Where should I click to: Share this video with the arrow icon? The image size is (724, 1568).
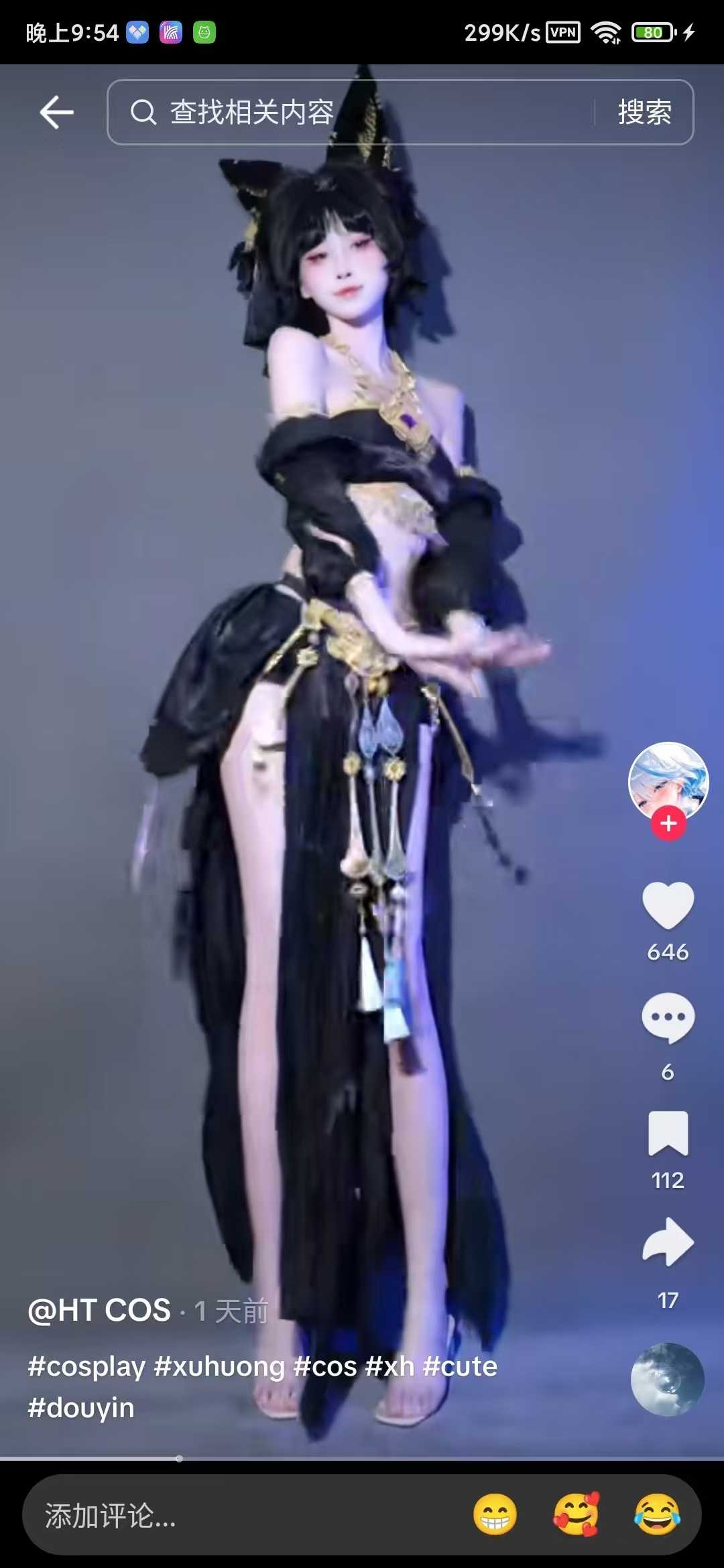click(668, 1242)
